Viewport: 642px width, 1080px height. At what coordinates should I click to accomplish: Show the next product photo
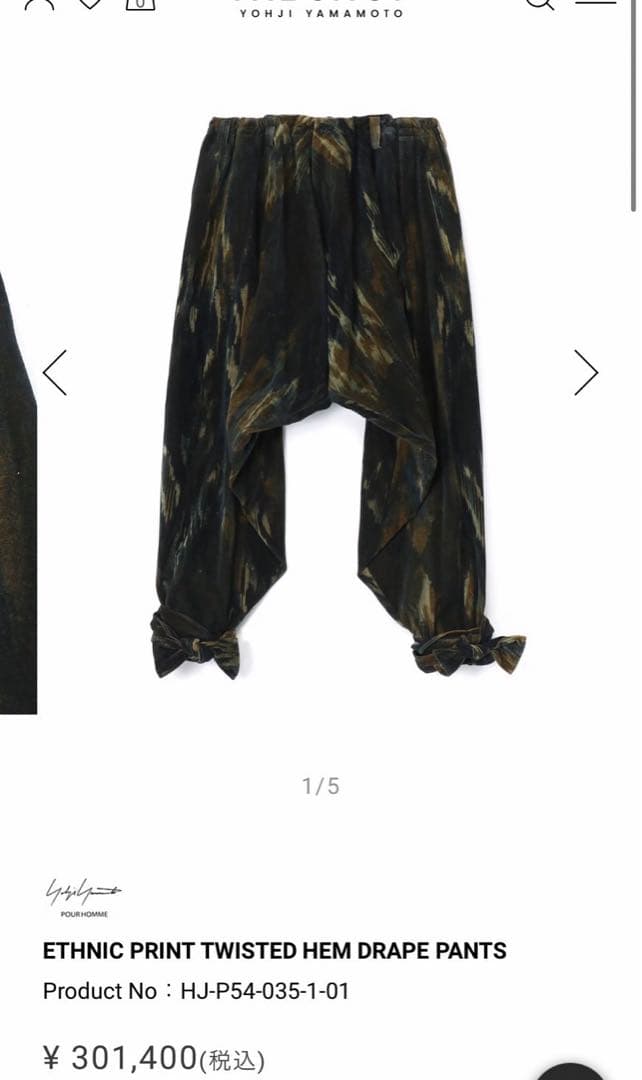586,373
